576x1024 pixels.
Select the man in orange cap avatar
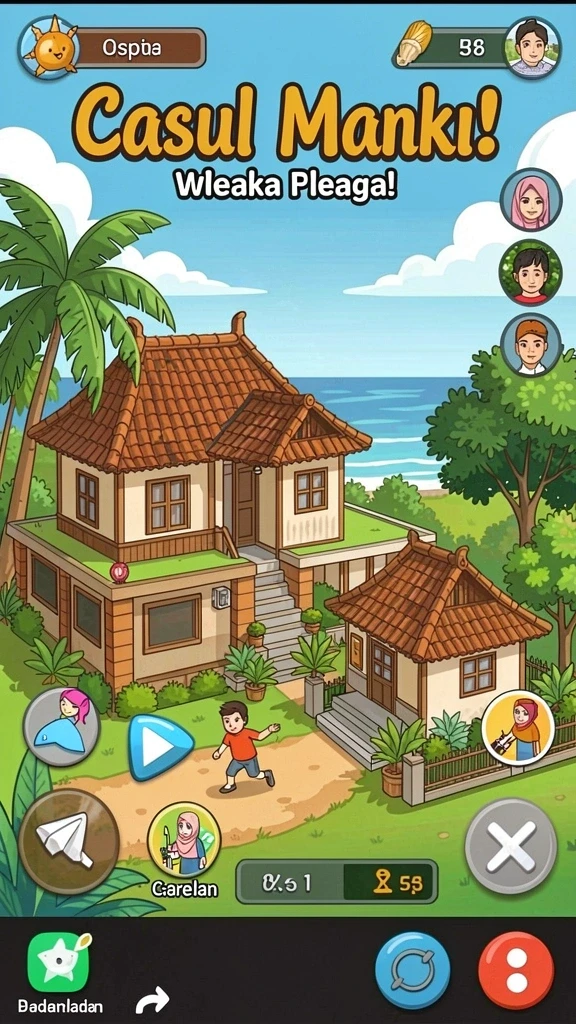(x=531, y=345)
